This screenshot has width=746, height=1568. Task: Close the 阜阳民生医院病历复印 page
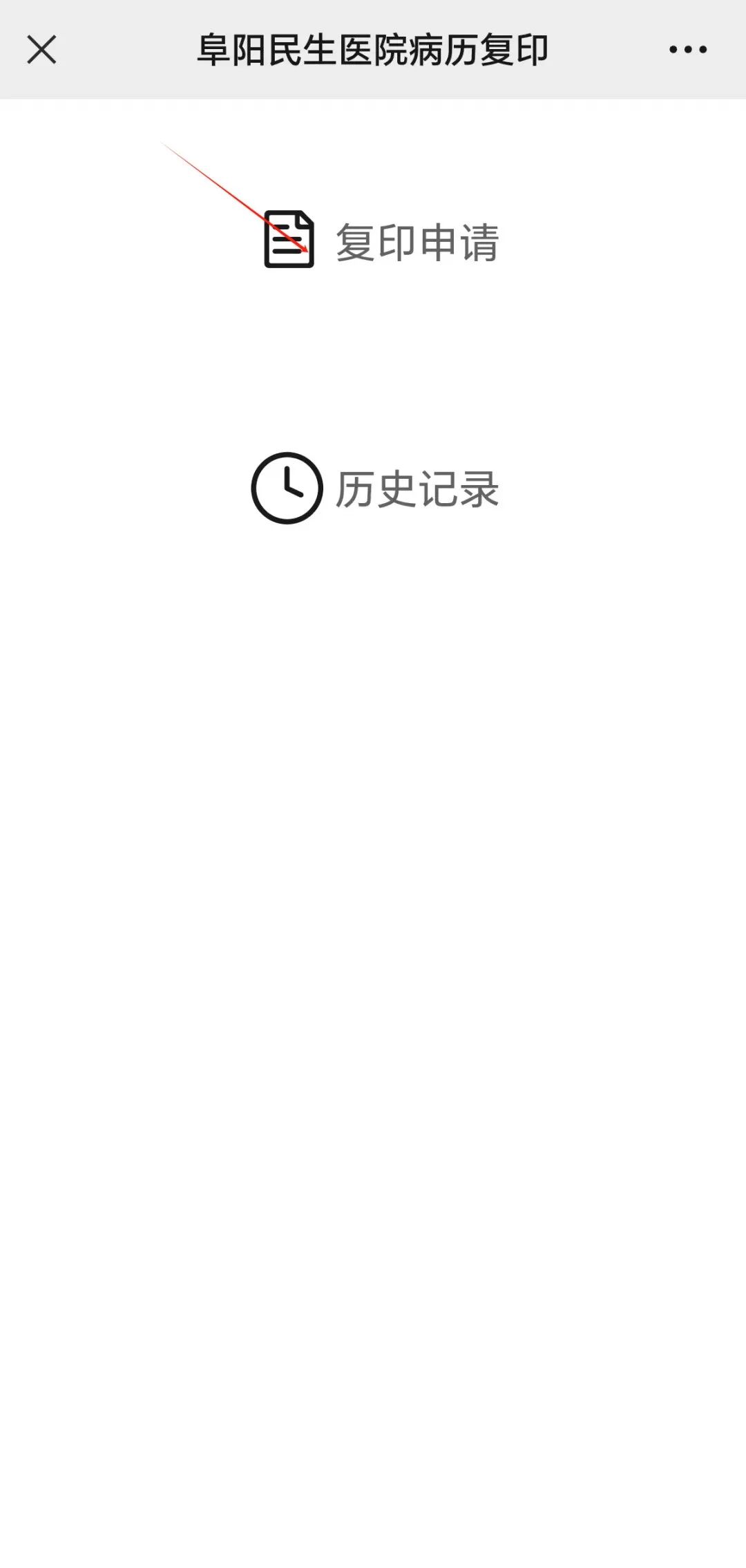[41, 50]
